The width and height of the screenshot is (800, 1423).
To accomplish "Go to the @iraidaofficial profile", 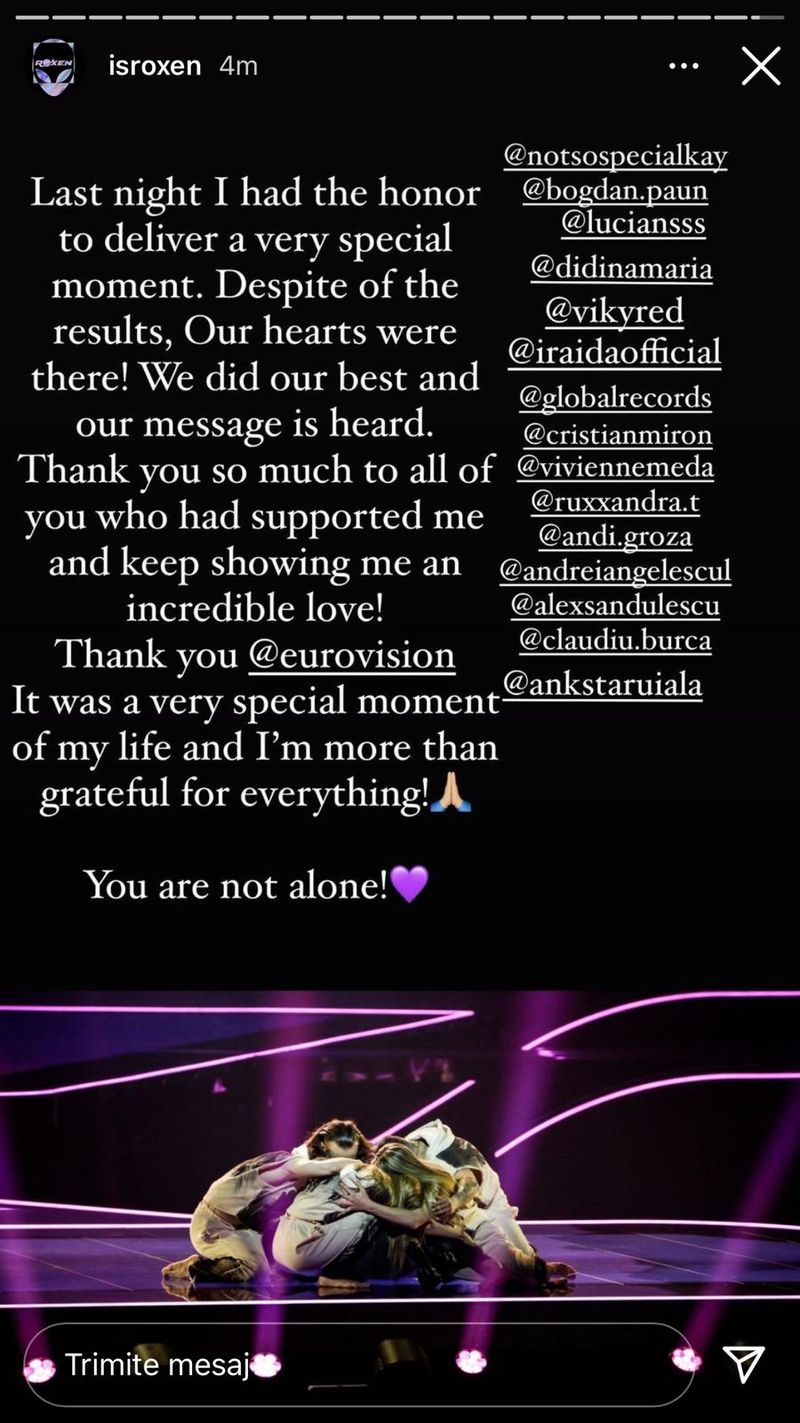I will (x=614, y=352).
